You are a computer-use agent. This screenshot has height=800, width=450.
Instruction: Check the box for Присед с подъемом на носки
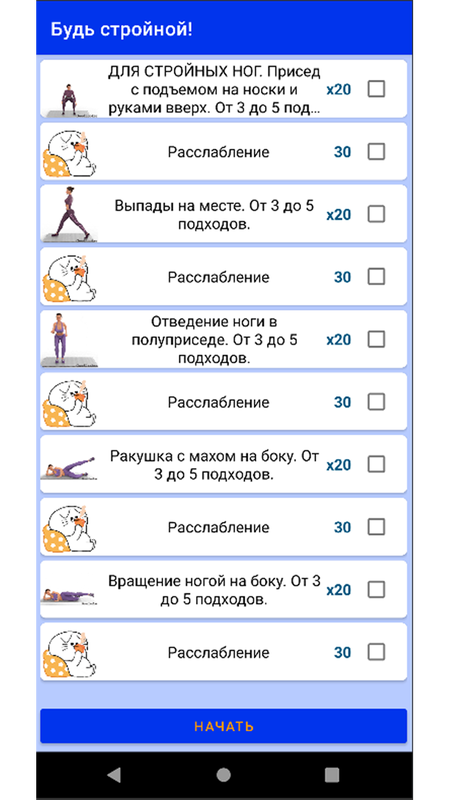(376, 89)
